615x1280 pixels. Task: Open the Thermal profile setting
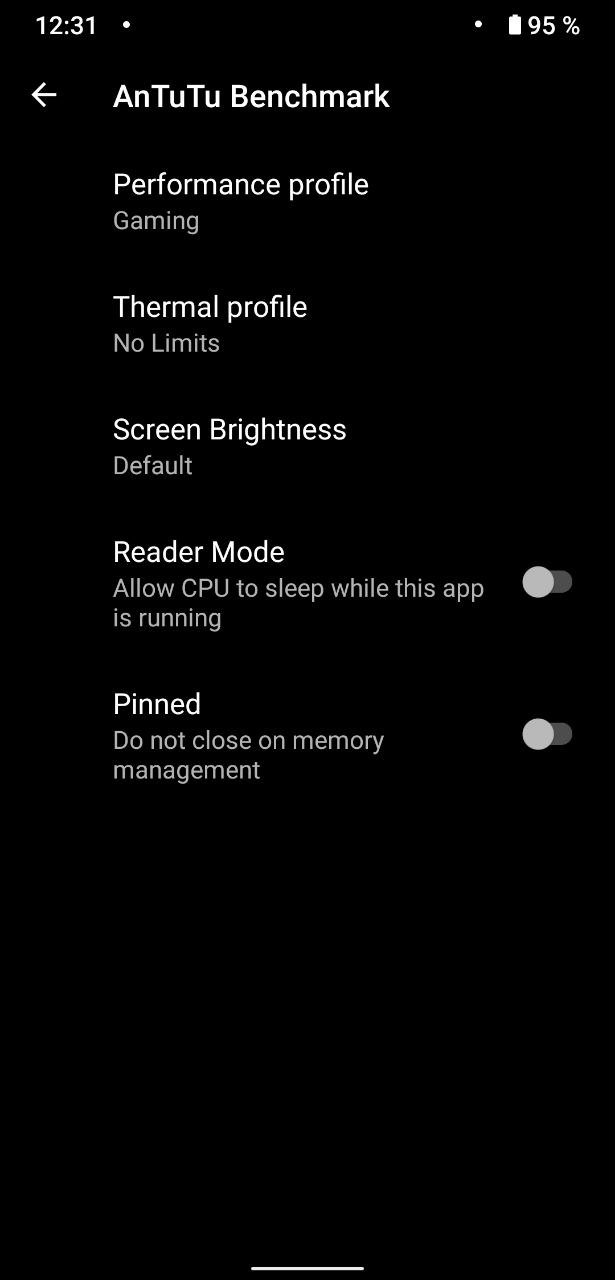[x=307, y=324]
